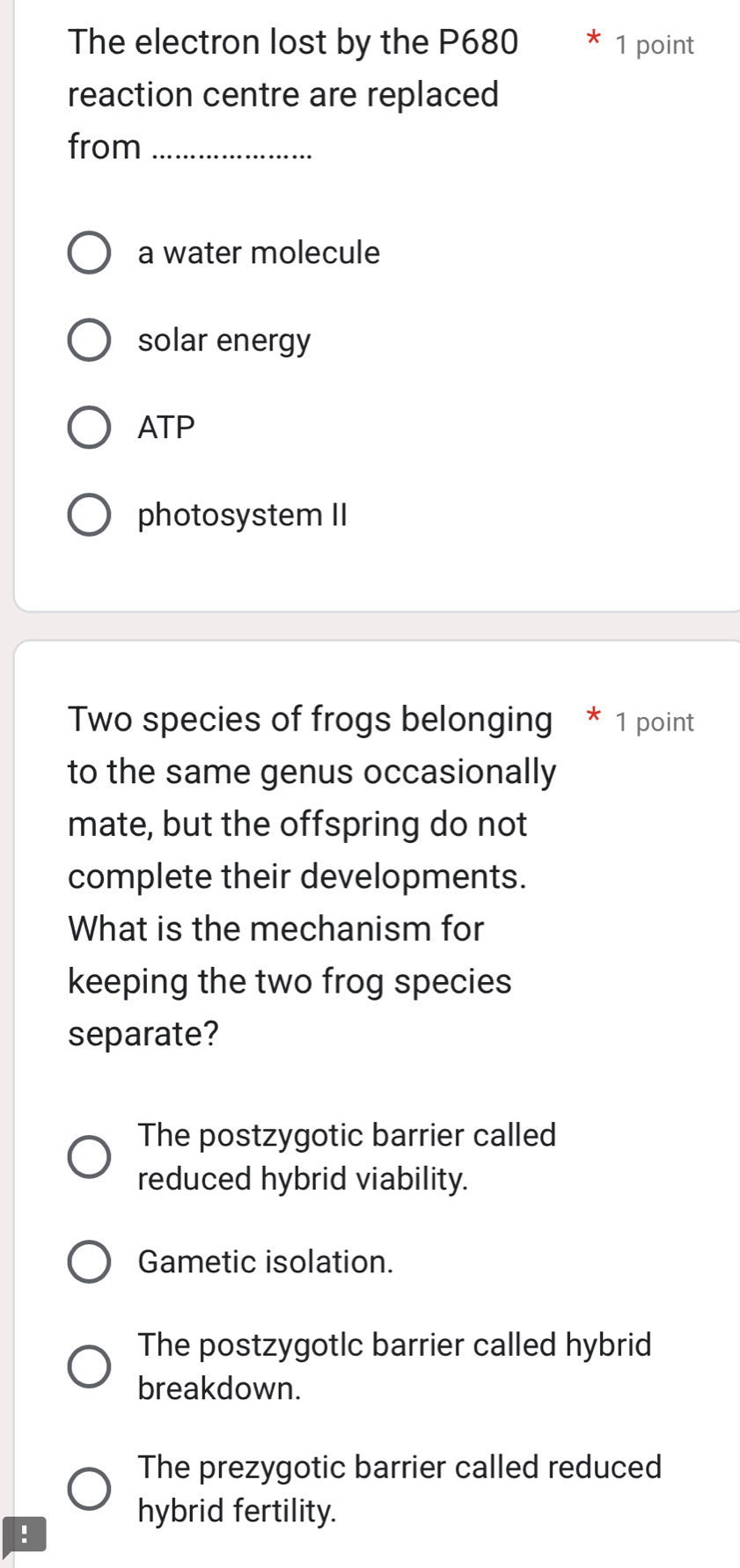
Task: Click the dotted blank after "from"
Action: click(233, 152)
